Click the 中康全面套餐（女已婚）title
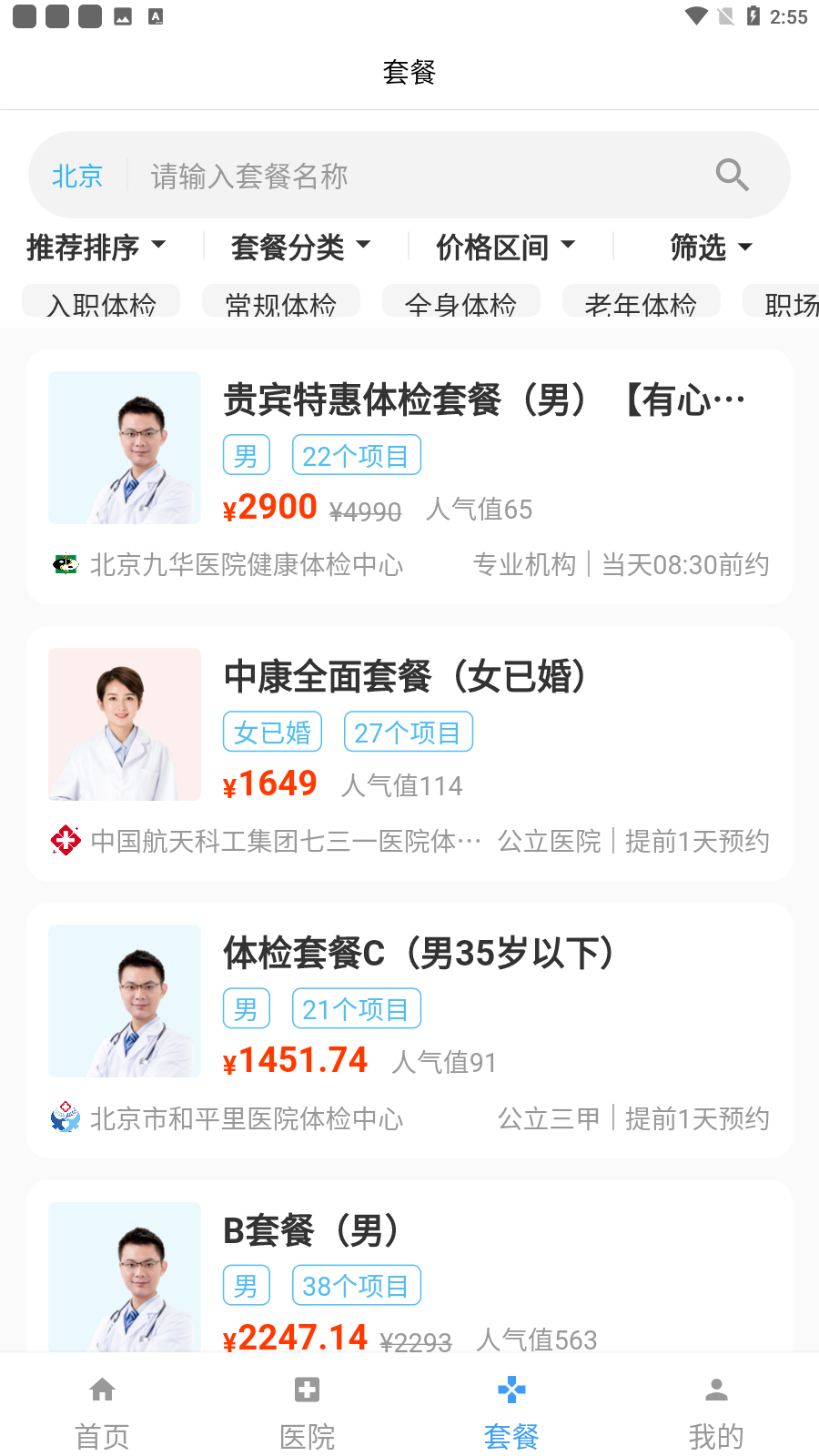The height and width of the screenshot is (1456, 819). [x=405, y=677]
